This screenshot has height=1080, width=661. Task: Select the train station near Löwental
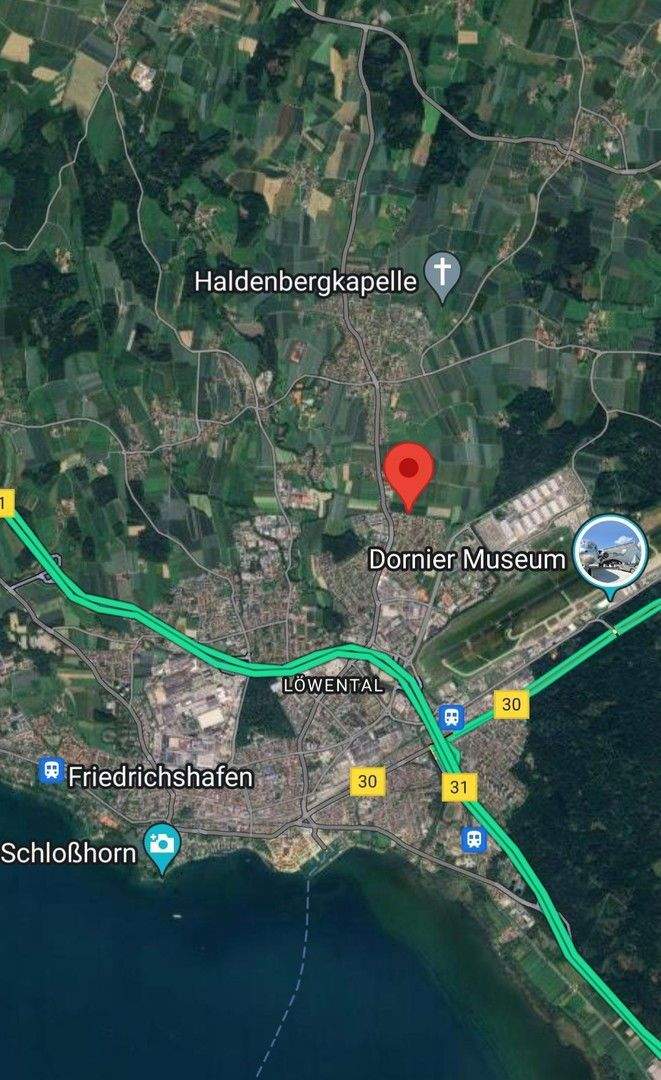pos(452,717)
